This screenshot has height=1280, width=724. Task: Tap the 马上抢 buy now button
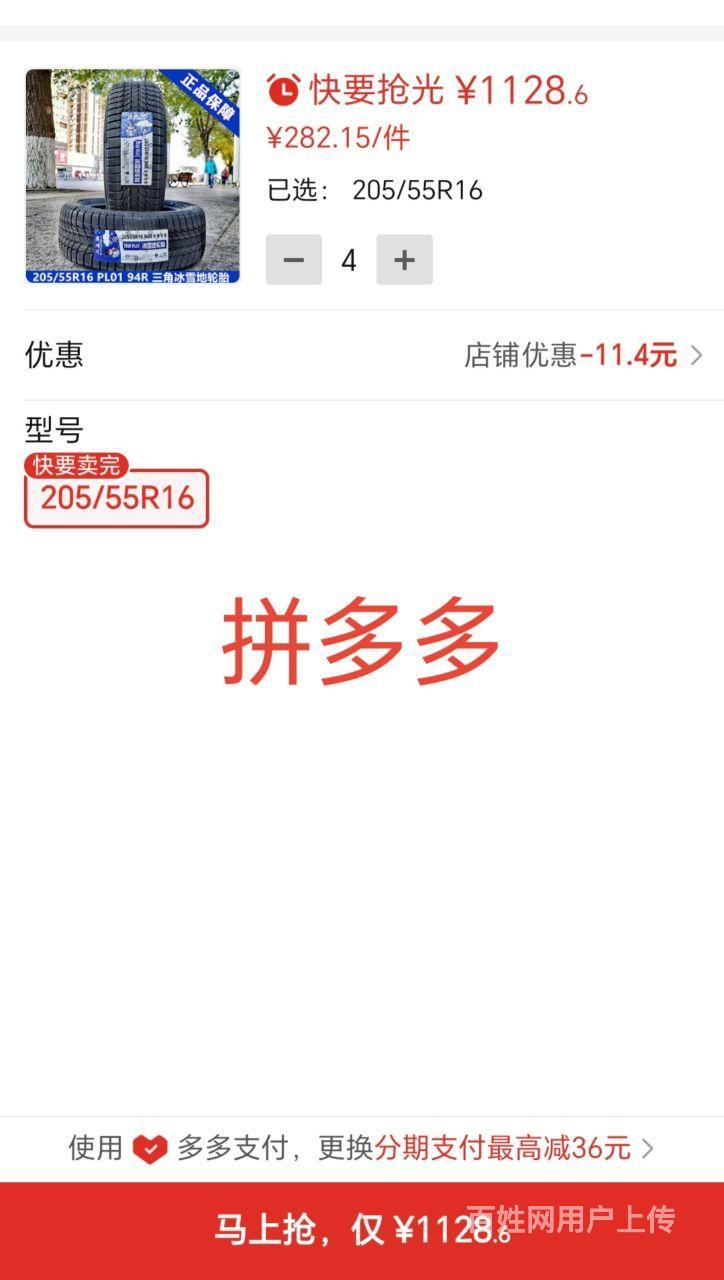click(362, 1231)
